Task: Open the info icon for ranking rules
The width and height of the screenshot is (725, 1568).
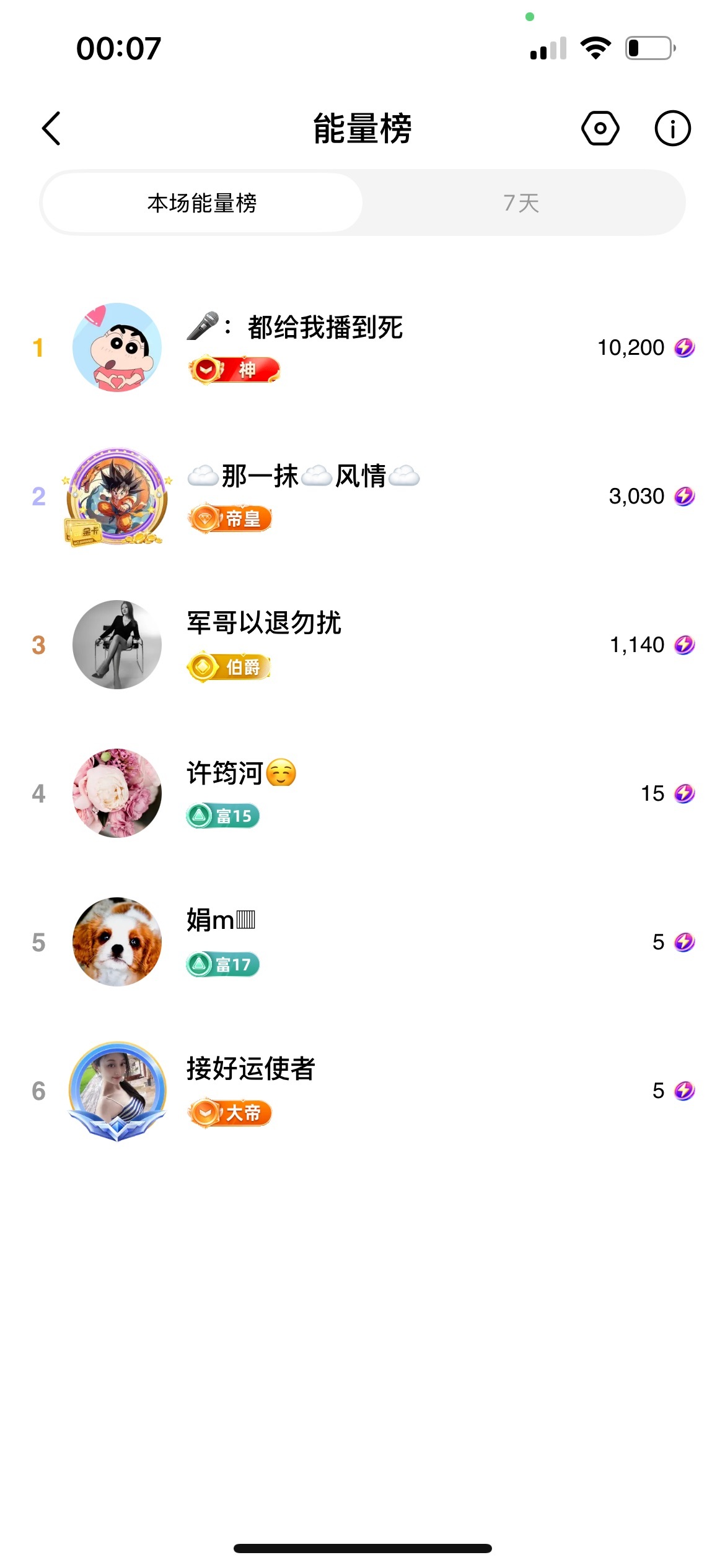Action: [x=672, y=129]
